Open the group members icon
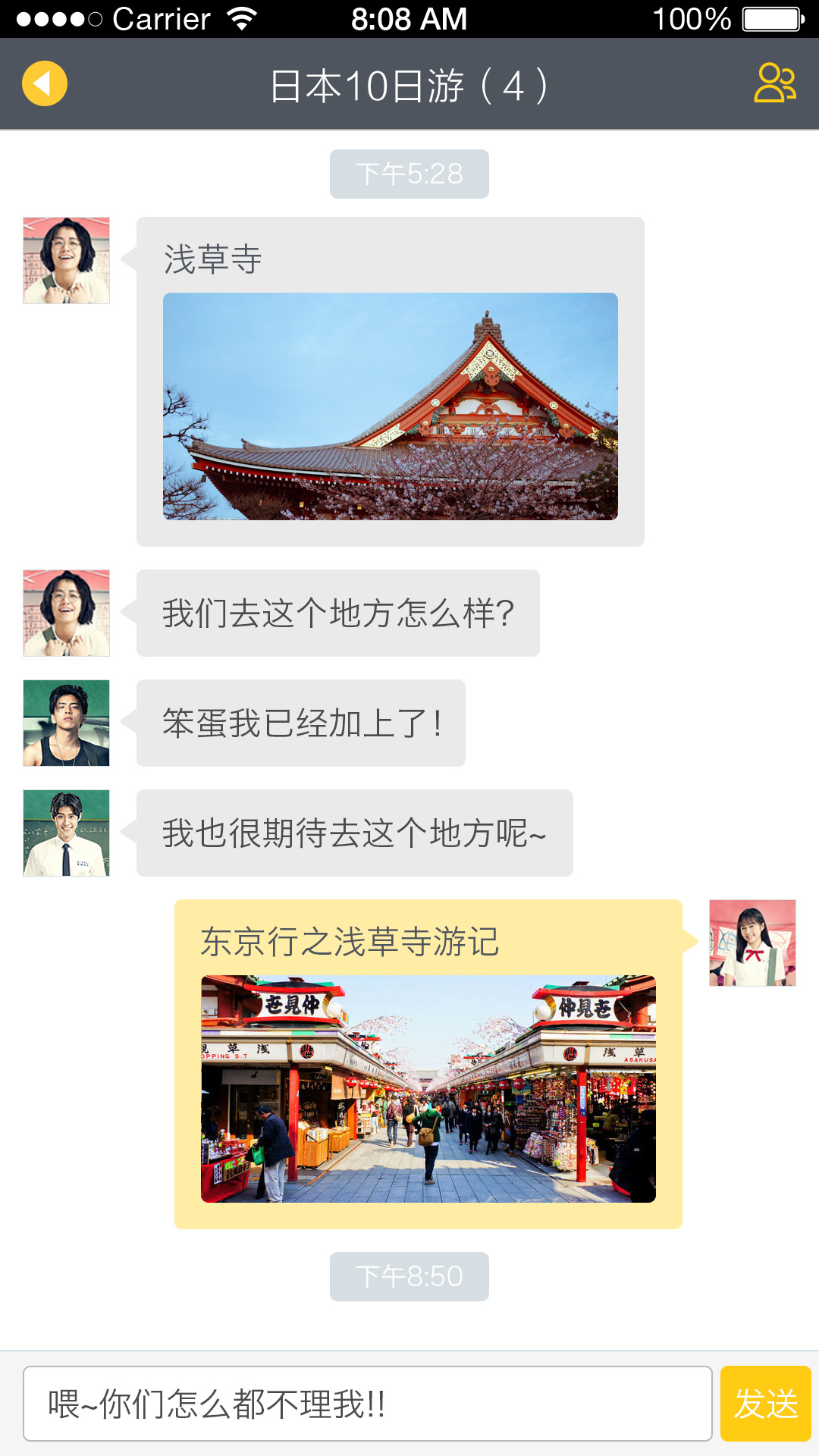Image resolution: width=819 pixels, height=1456 pixels. click(x=774, y=83)
